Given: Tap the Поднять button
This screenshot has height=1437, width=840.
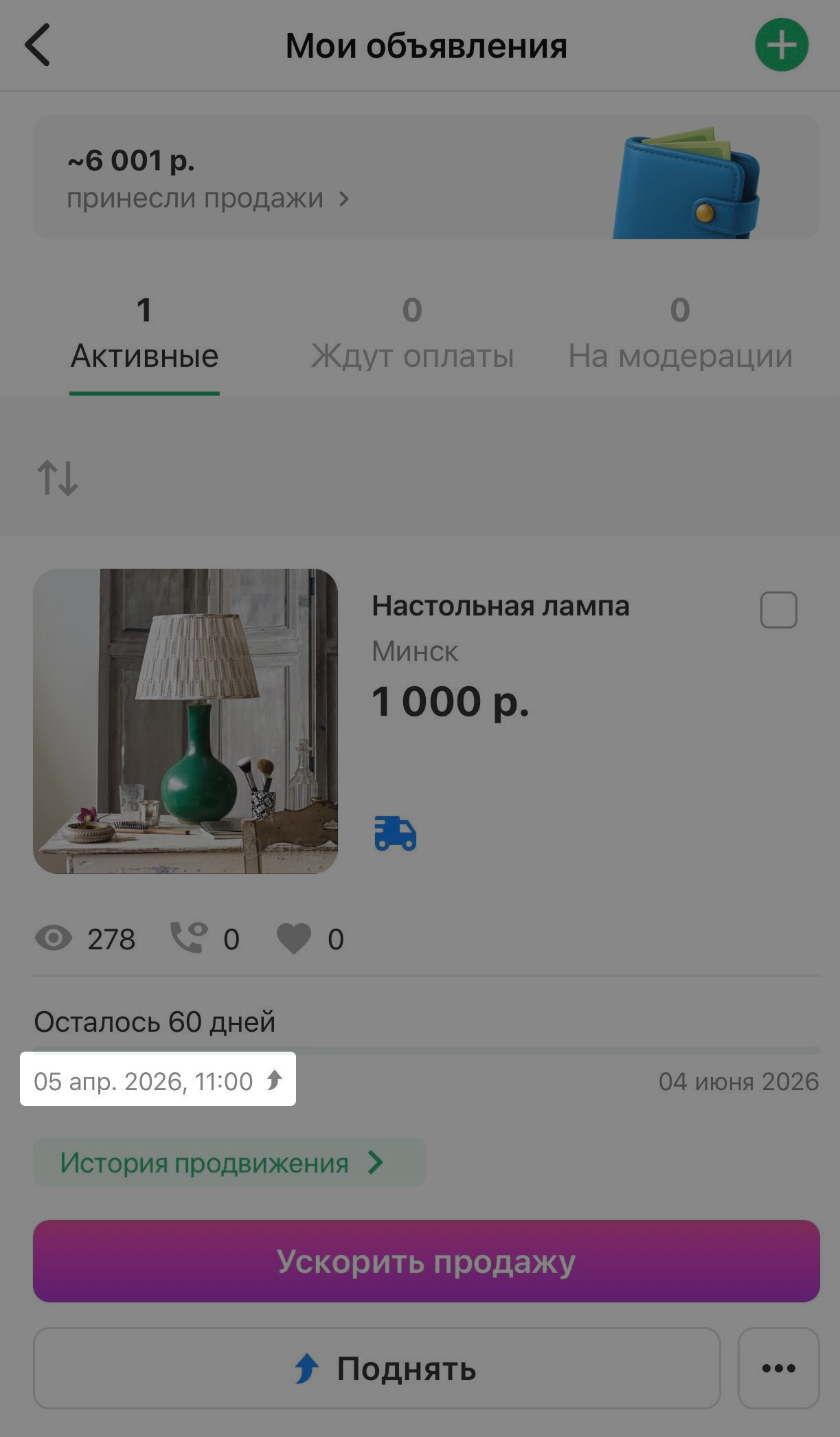Looking at the screenshot, I should pos(376,1368).
